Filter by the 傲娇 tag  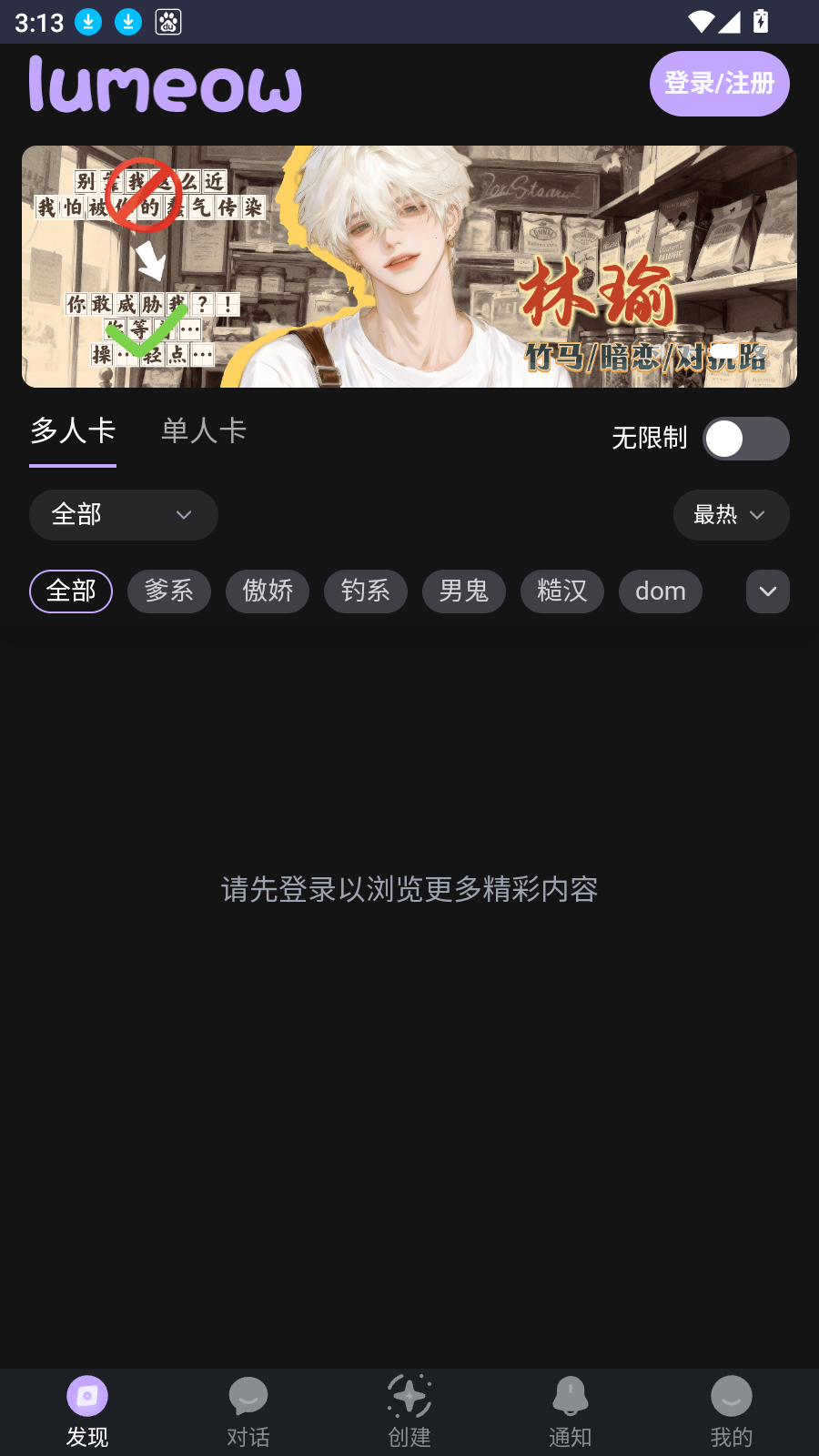coord(268,591)
